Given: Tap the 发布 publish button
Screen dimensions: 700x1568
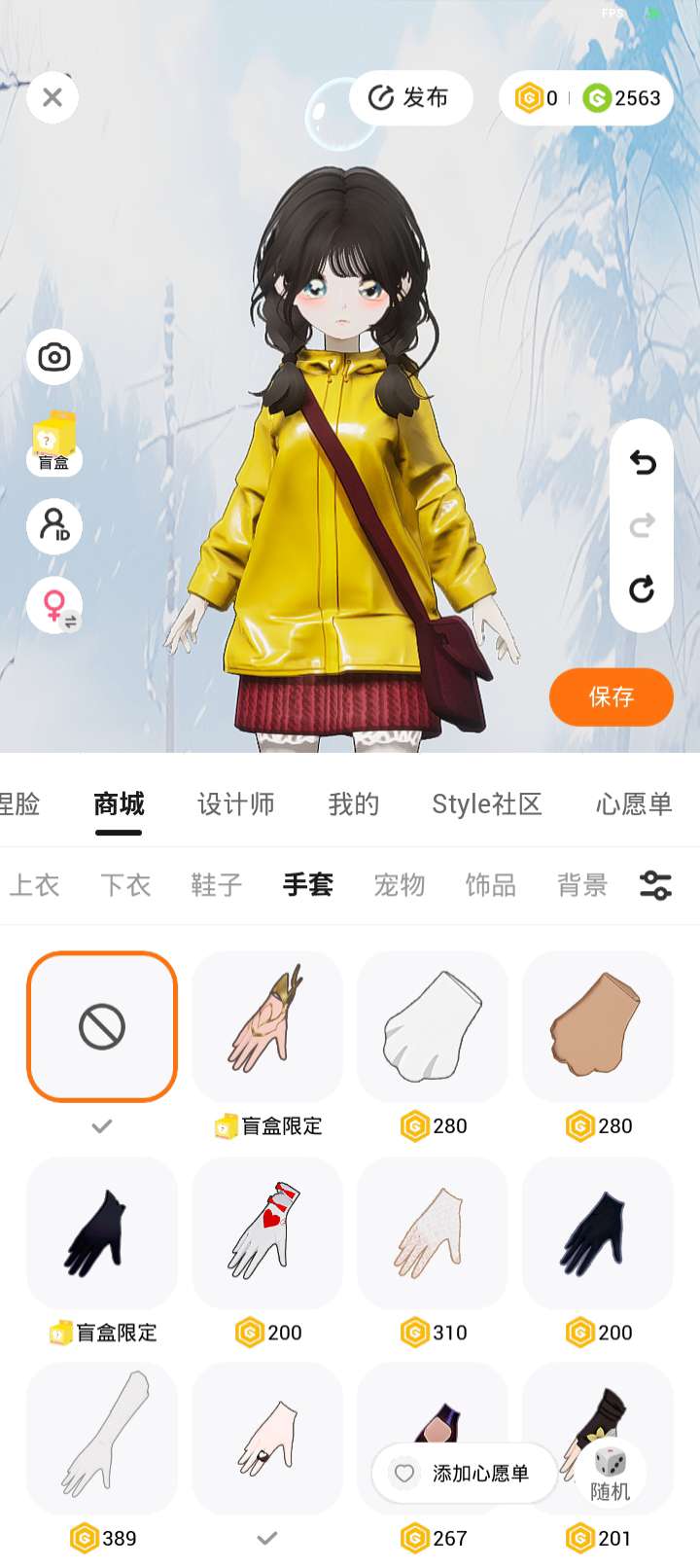Looking at the screenshot, I should pyautogui.click(x=410, y=97).
